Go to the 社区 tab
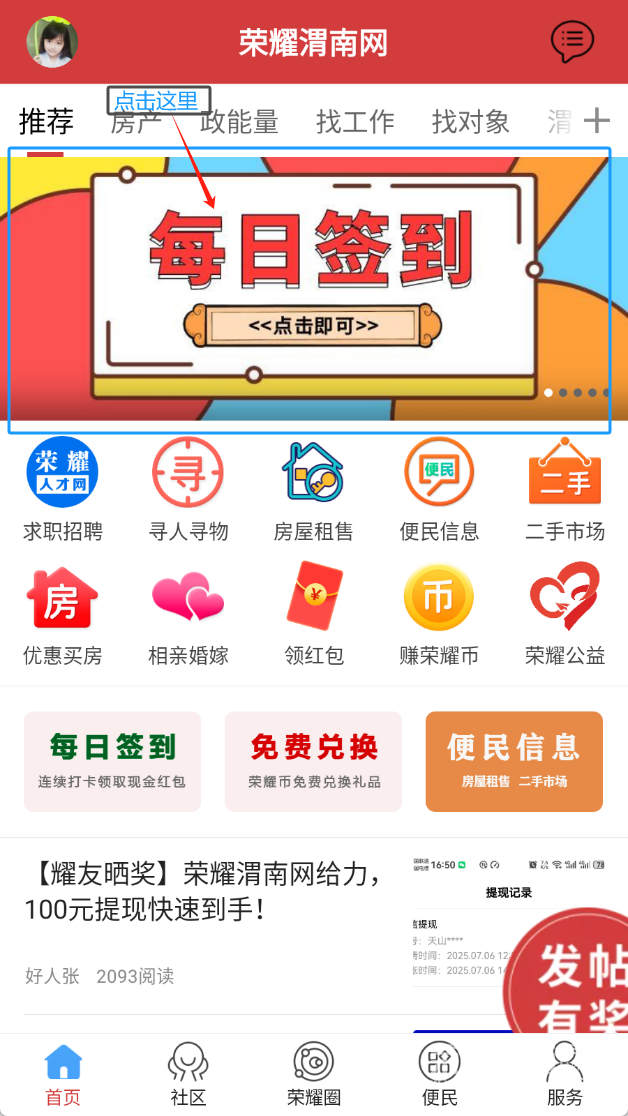The height and width of the screenshot is (1116, 628). 188,1074
